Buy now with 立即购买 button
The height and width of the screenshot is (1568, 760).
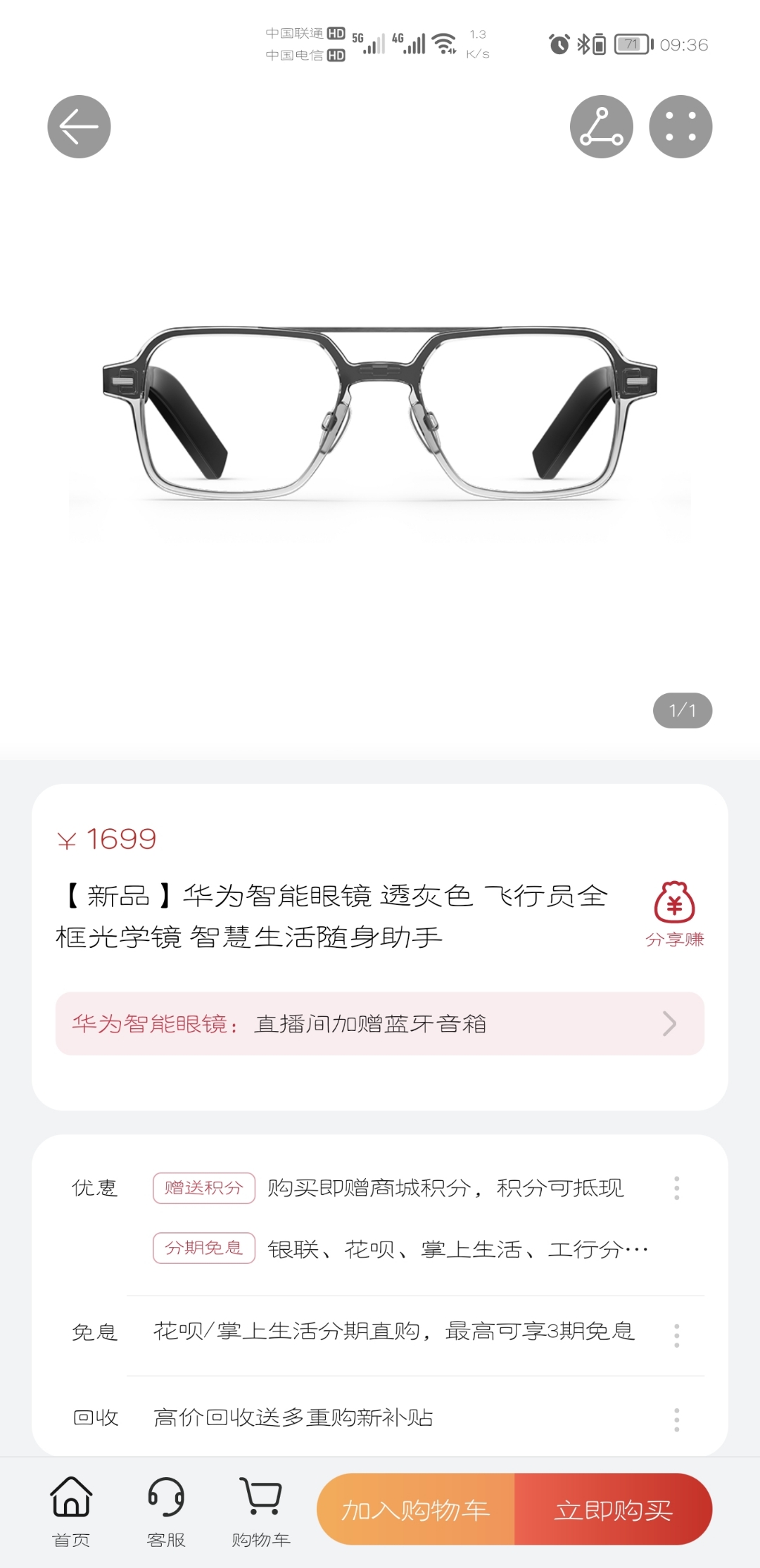(614, 1509)
